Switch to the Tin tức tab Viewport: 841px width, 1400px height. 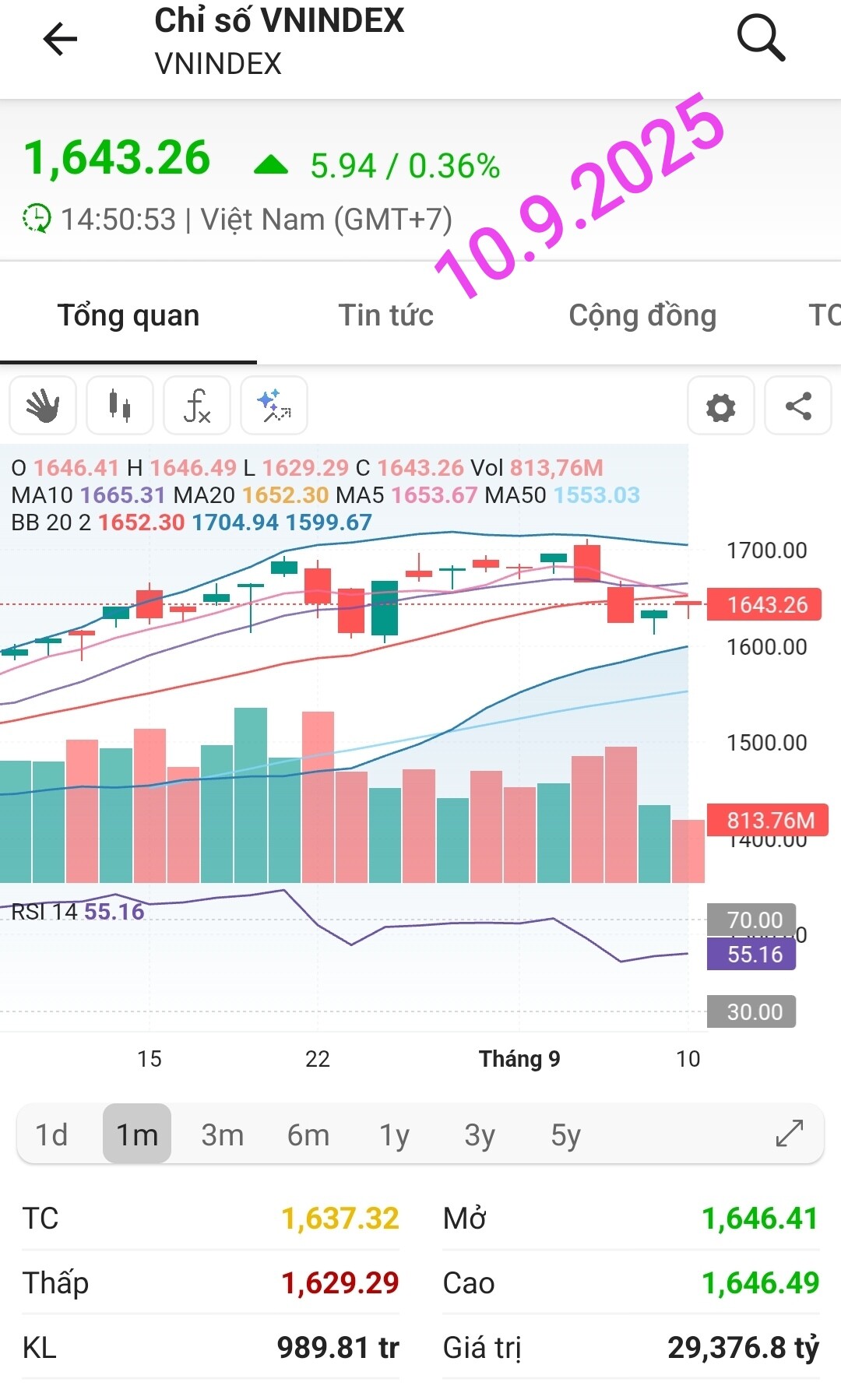coord(385,315)
